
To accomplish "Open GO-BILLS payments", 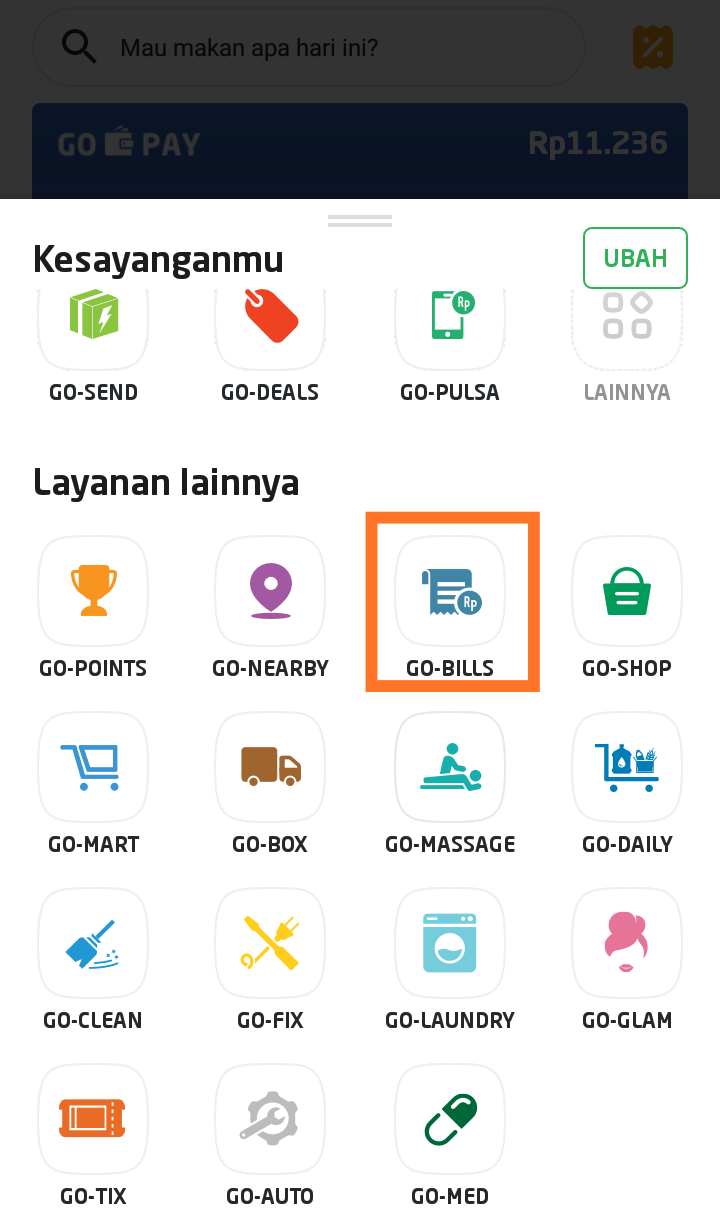I will [450, 592].
